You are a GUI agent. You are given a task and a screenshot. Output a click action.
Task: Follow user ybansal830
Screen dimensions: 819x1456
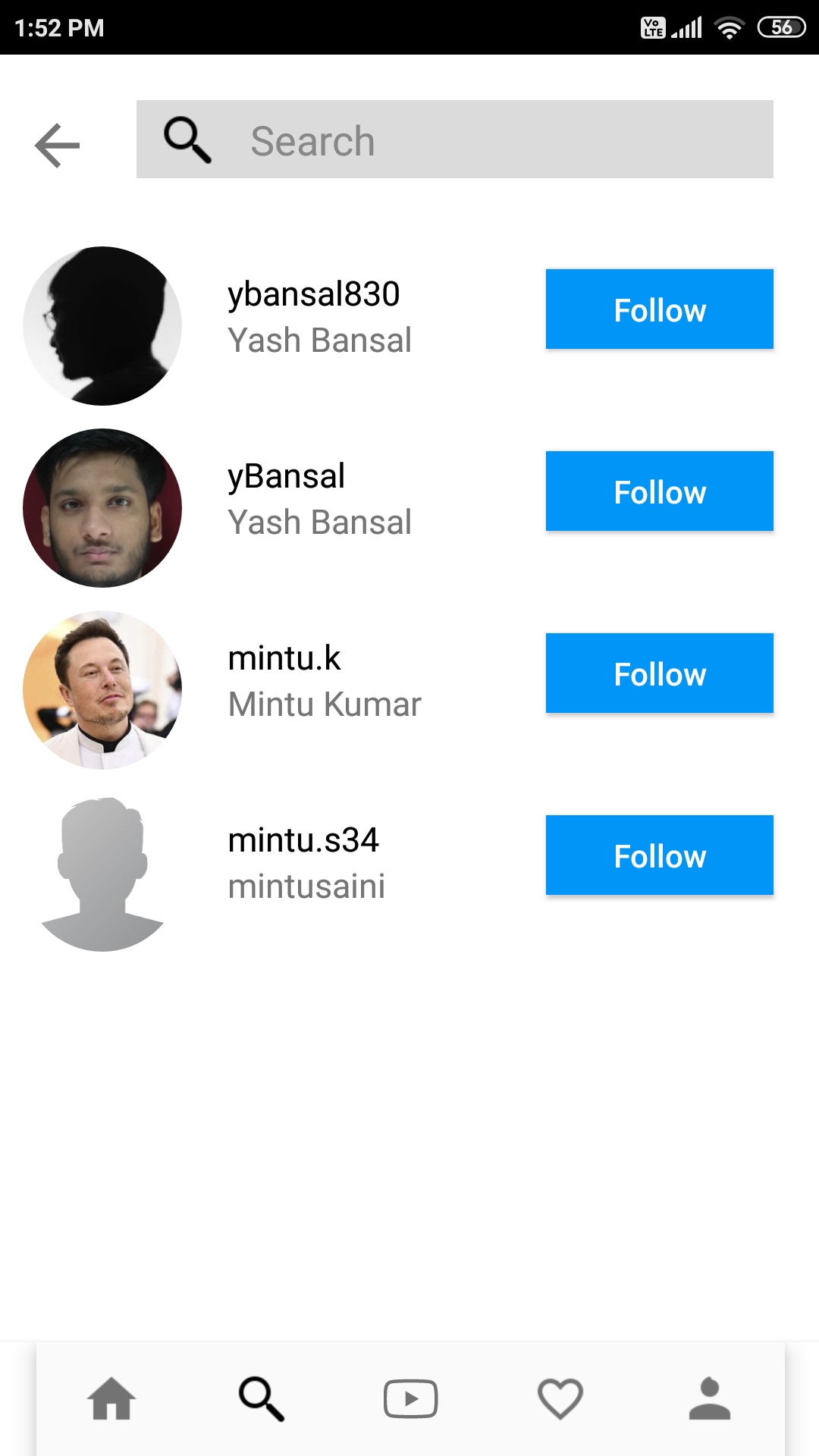coord(659,309)
